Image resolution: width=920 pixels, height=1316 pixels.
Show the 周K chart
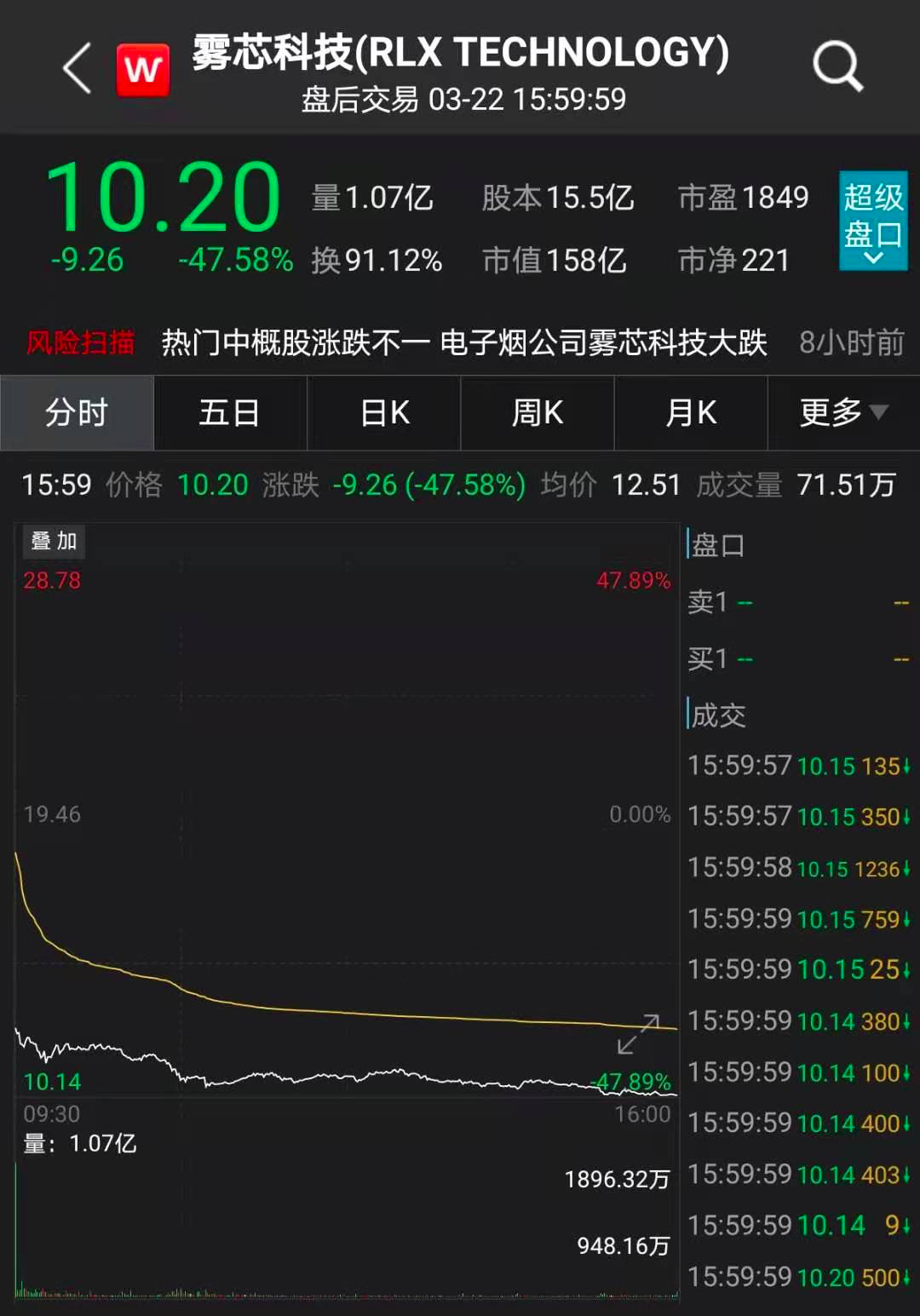point(538,413)
